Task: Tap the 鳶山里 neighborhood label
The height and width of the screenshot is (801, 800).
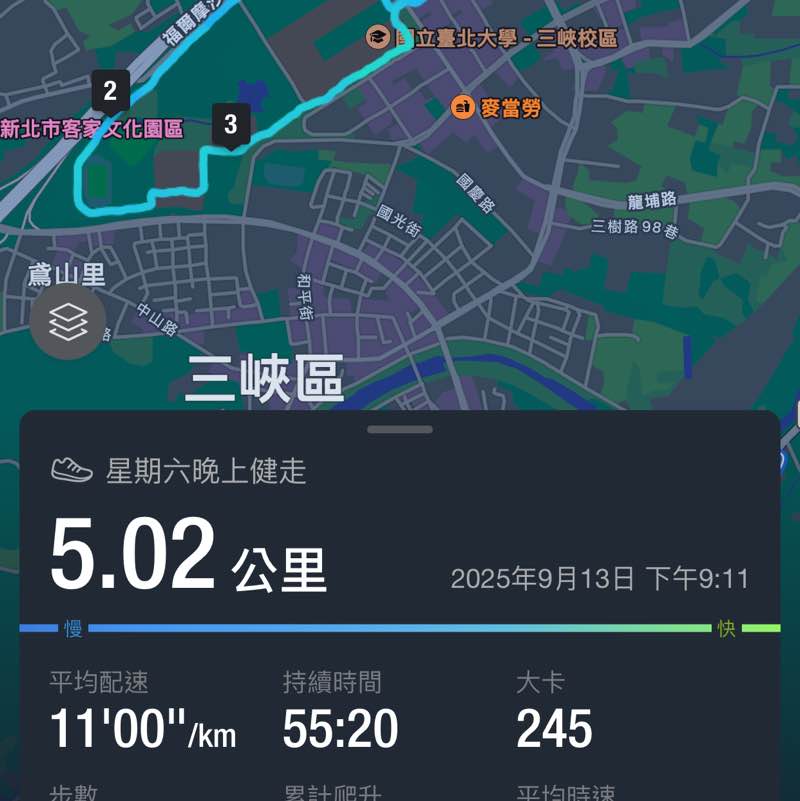Action: (64, 272)
